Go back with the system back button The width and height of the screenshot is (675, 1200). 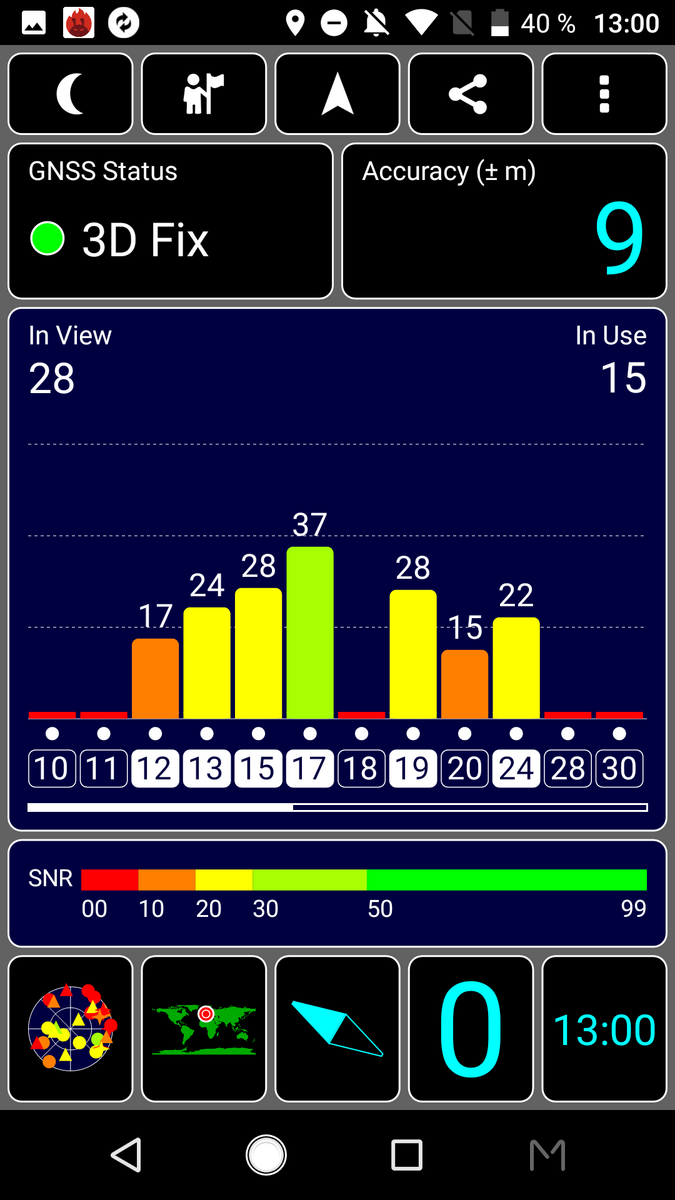126,1155
